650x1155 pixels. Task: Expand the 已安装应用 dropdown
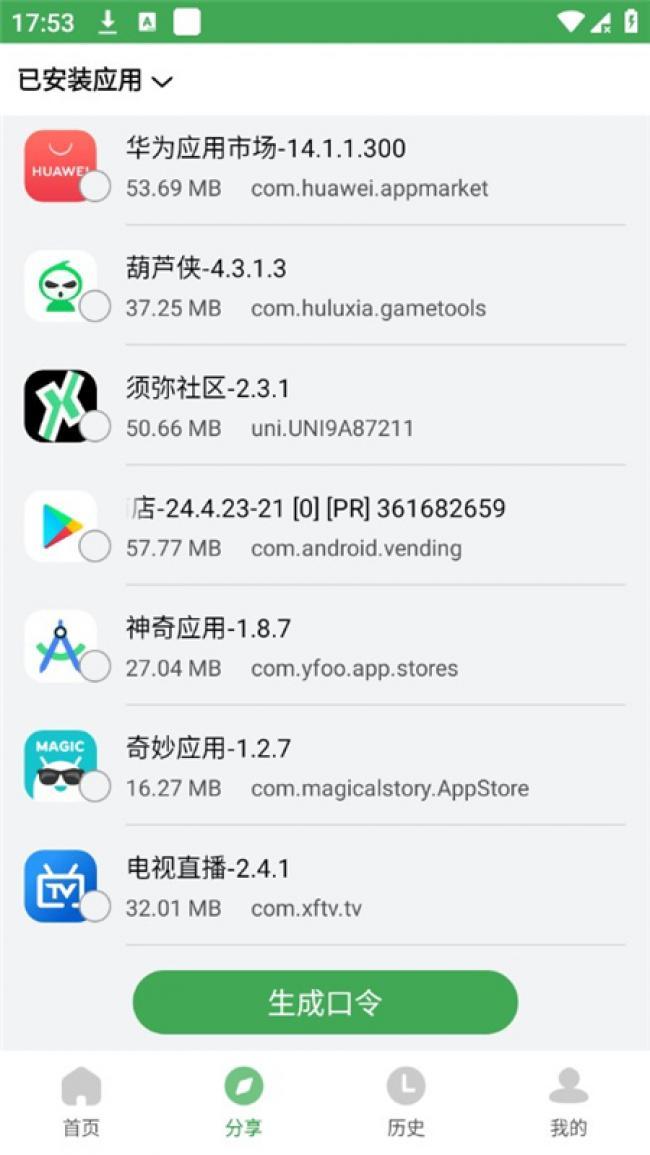pyautogui.click(x=95, y=80)
